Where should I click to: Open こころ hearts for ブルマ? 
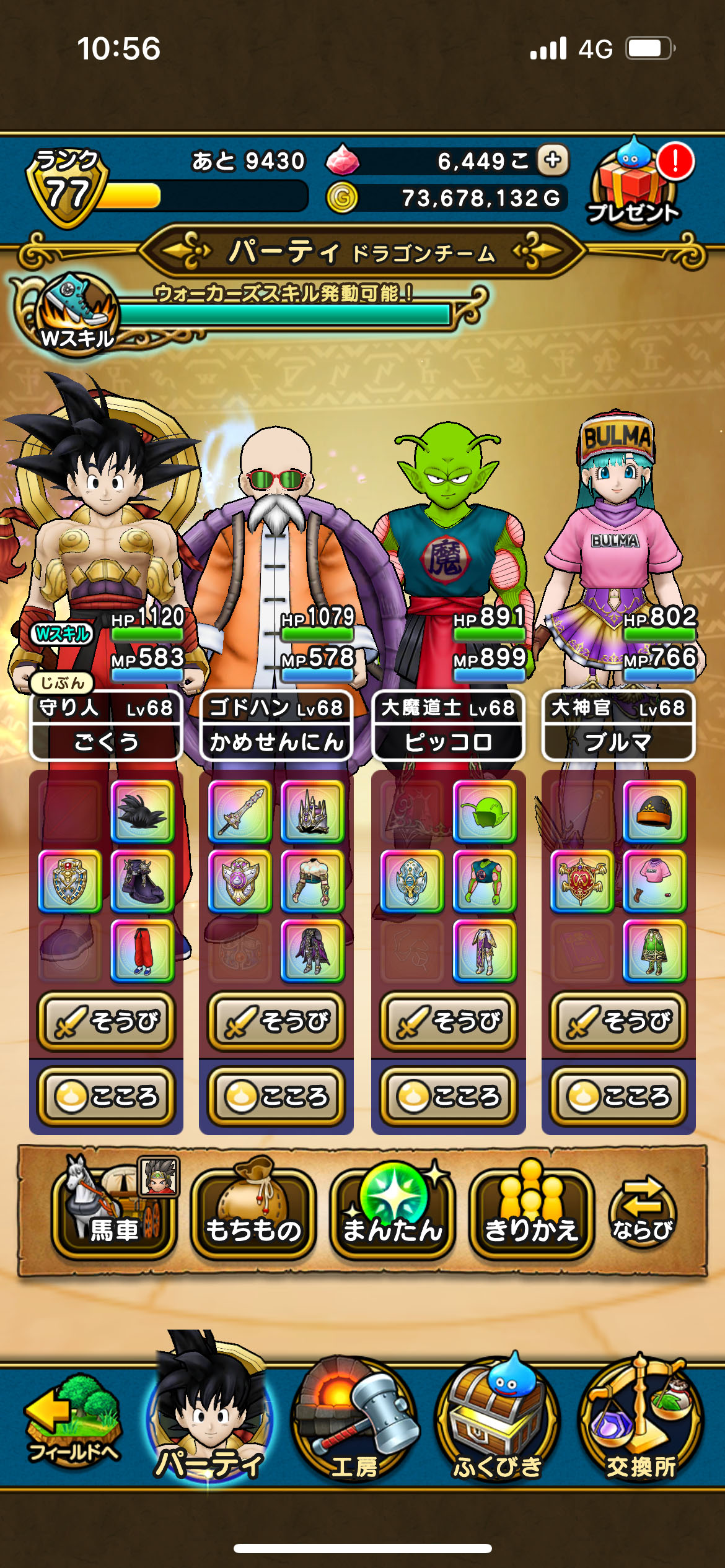[x=618, y=1096]
